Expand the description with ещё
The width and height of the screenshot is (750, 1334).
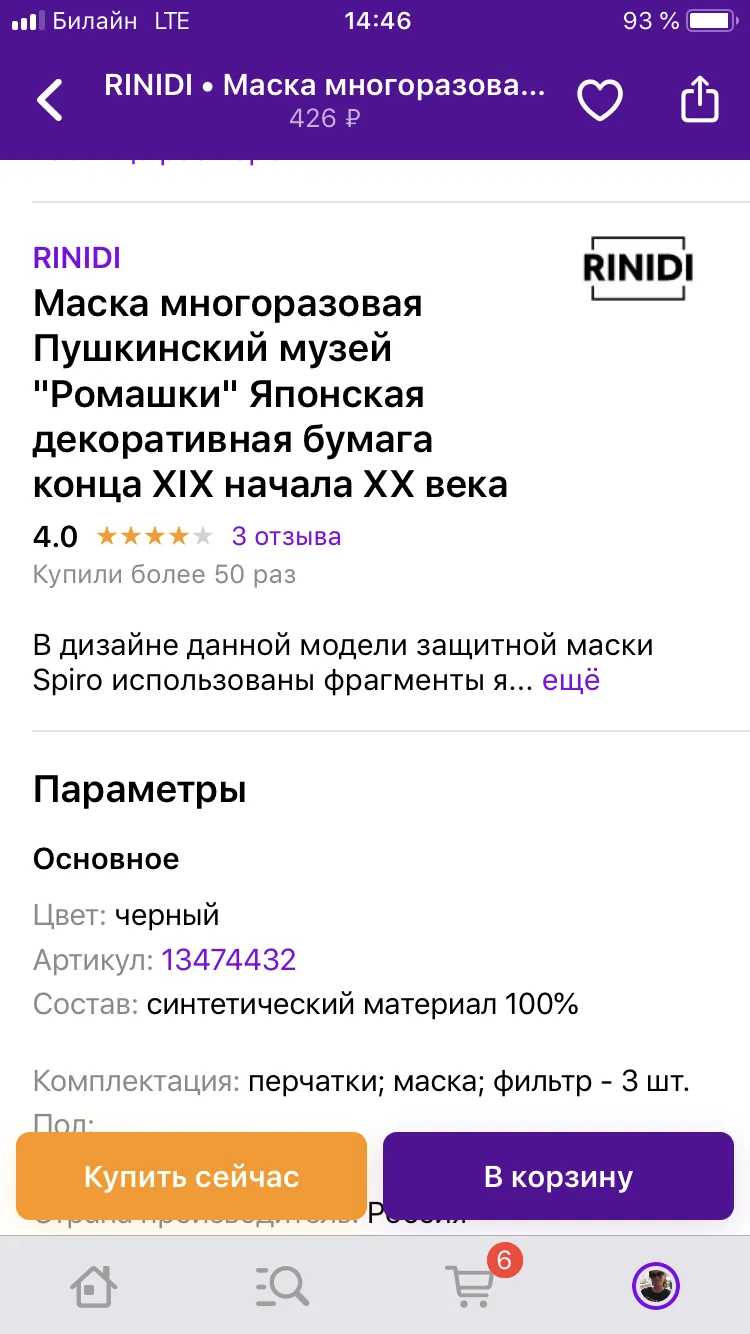point(571,680)
